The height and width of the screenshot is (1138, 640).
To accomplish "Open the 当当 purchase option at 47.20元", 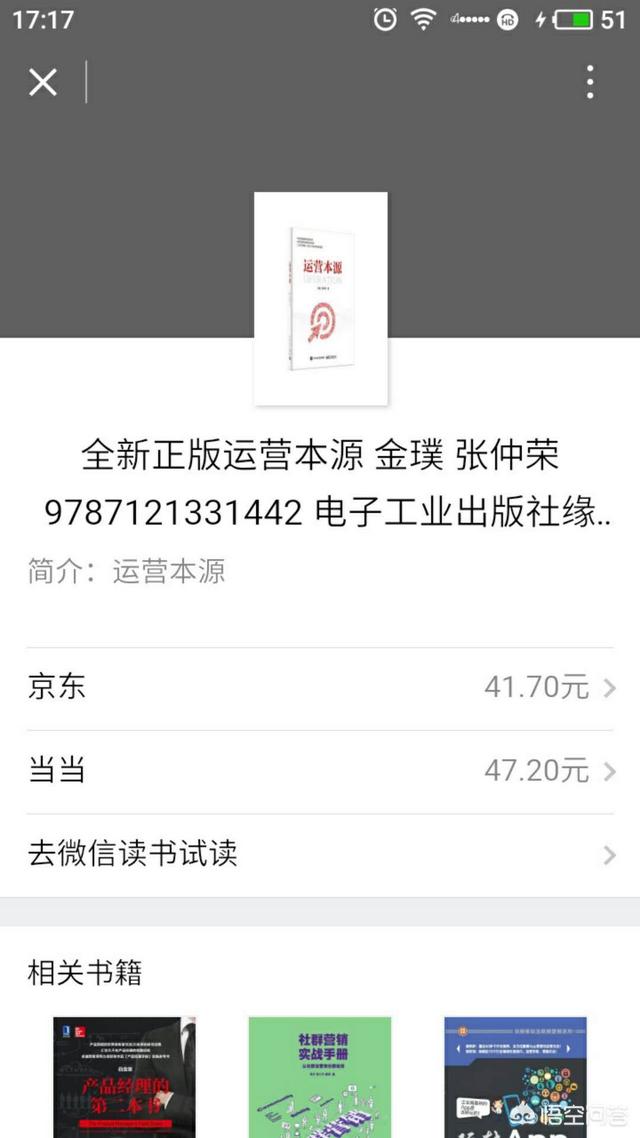I will coord(320,771).
